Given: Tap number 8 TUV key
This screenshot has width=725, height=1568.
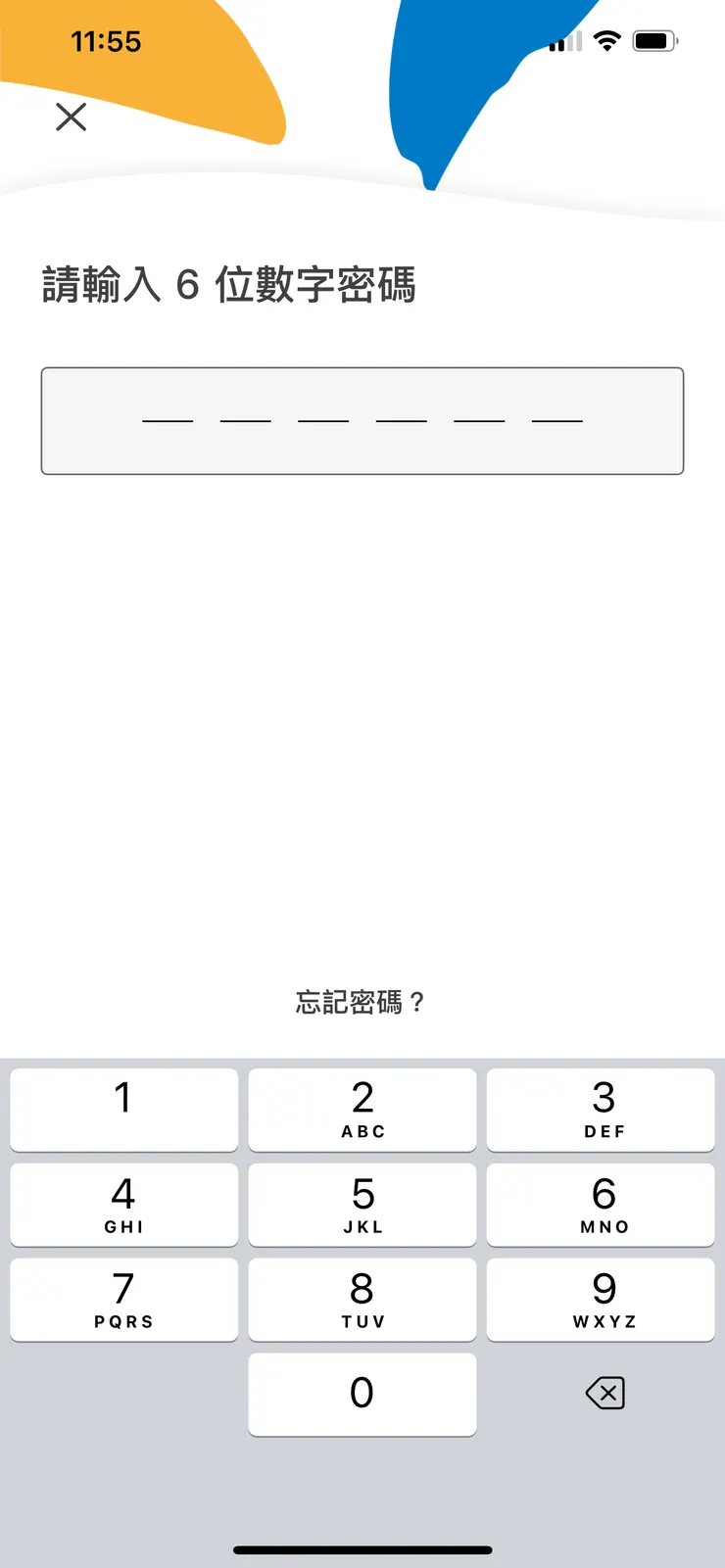Looking at the screenshot, I should [362, 1300].
